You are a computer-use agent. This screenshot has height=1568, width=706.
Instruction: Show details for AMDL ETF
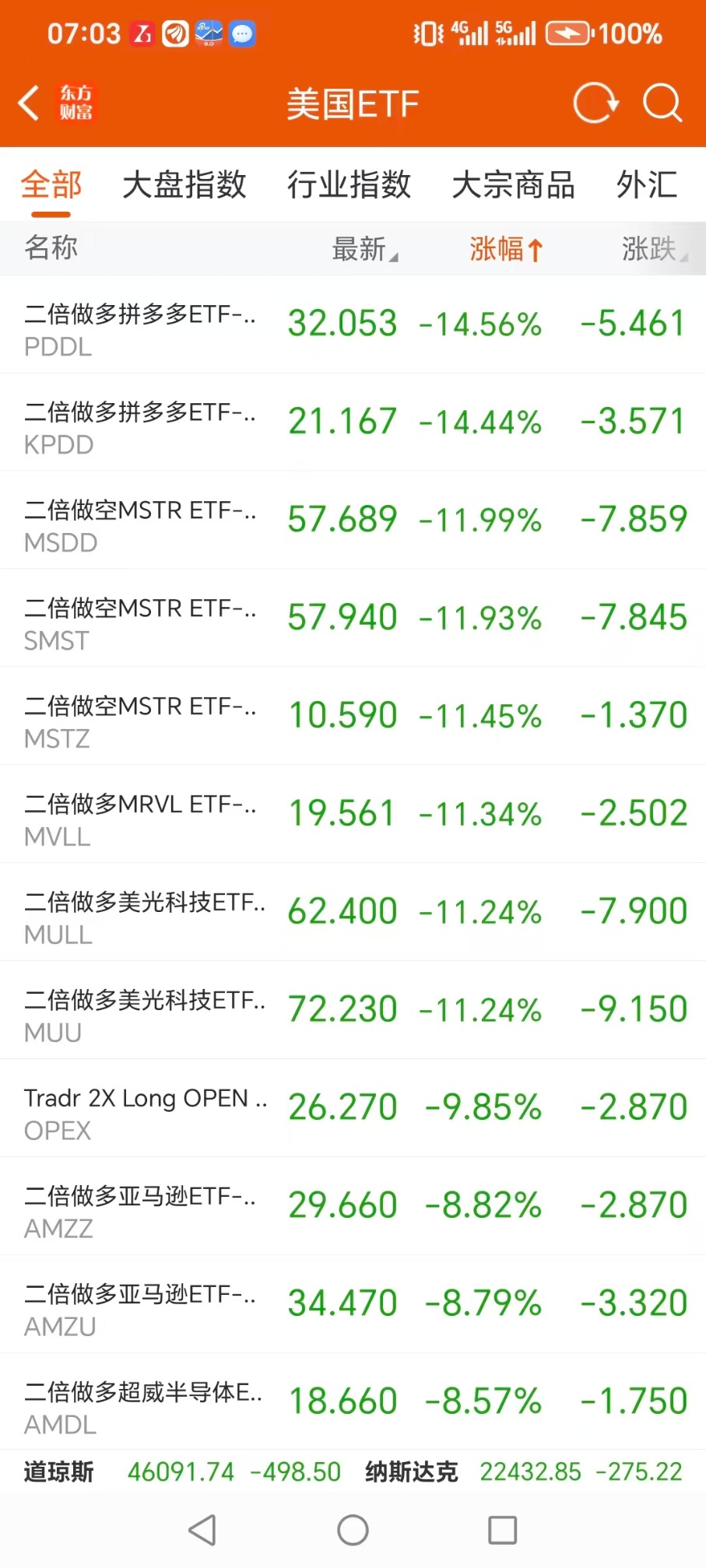353,1403
